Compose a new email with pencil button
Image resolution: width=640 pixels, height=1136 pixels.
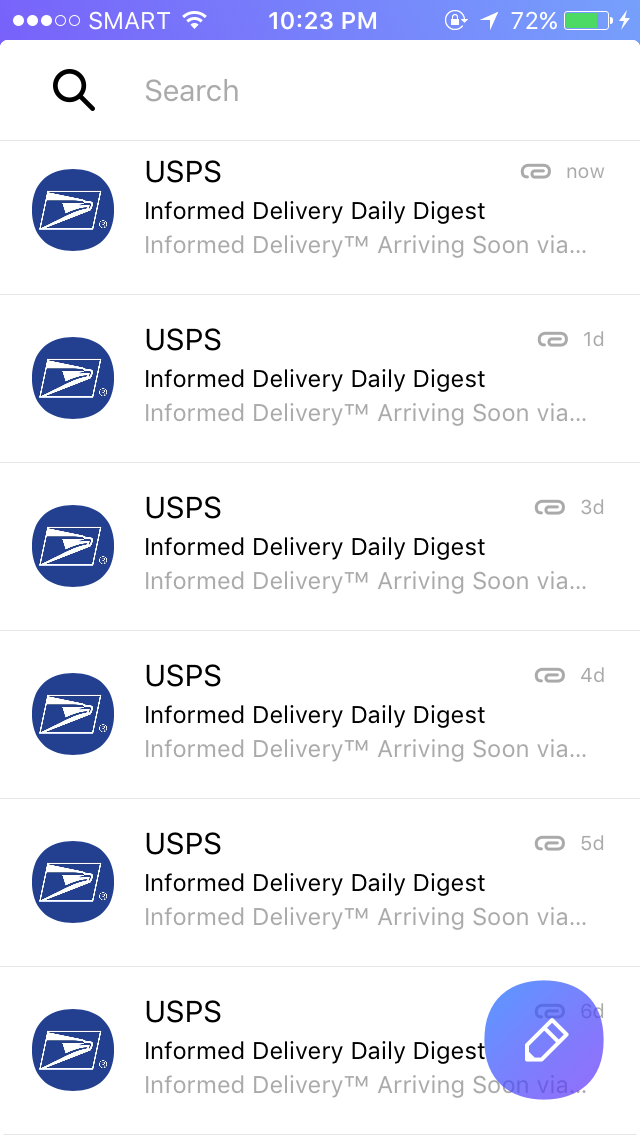(x=544, y=1040)
